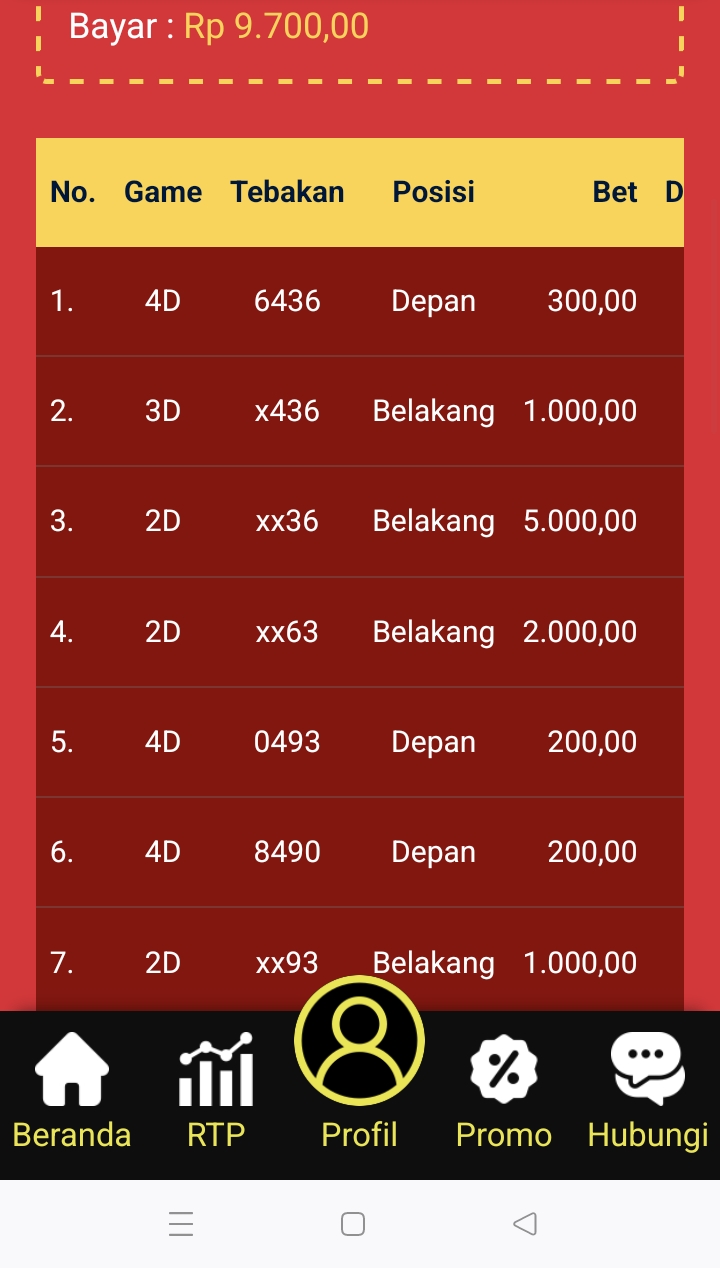Open the Hubungi contact tab
The width and height of the screenshot is (720, 1268).
(x=648, y=1092)
